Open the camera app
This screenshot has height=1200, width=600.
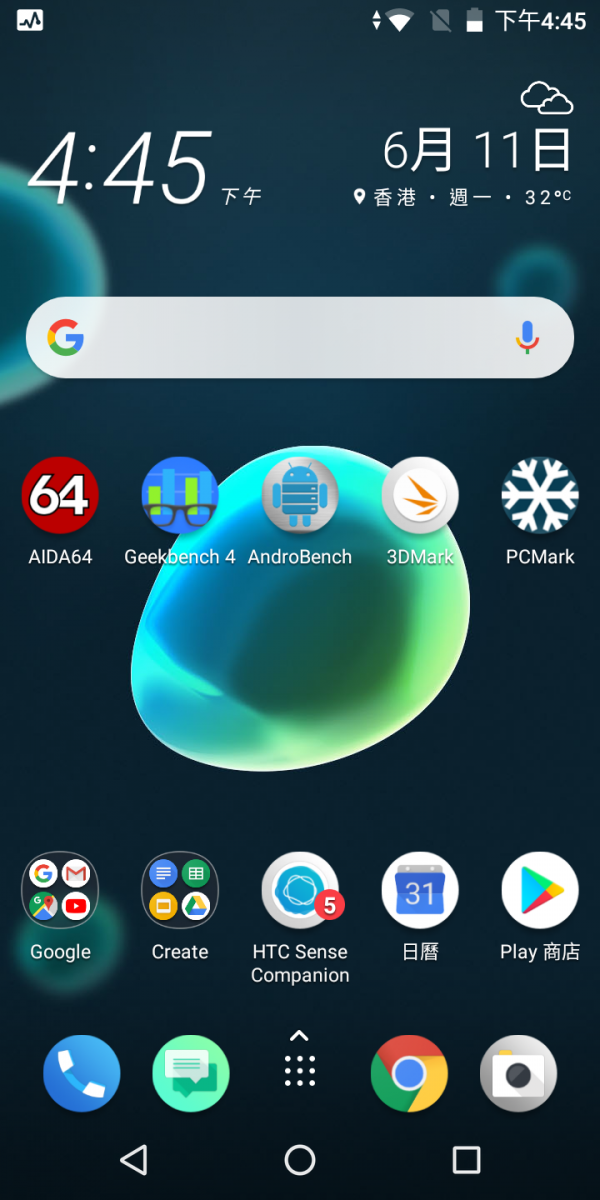pyautogui.click(x=518, y=1074)
